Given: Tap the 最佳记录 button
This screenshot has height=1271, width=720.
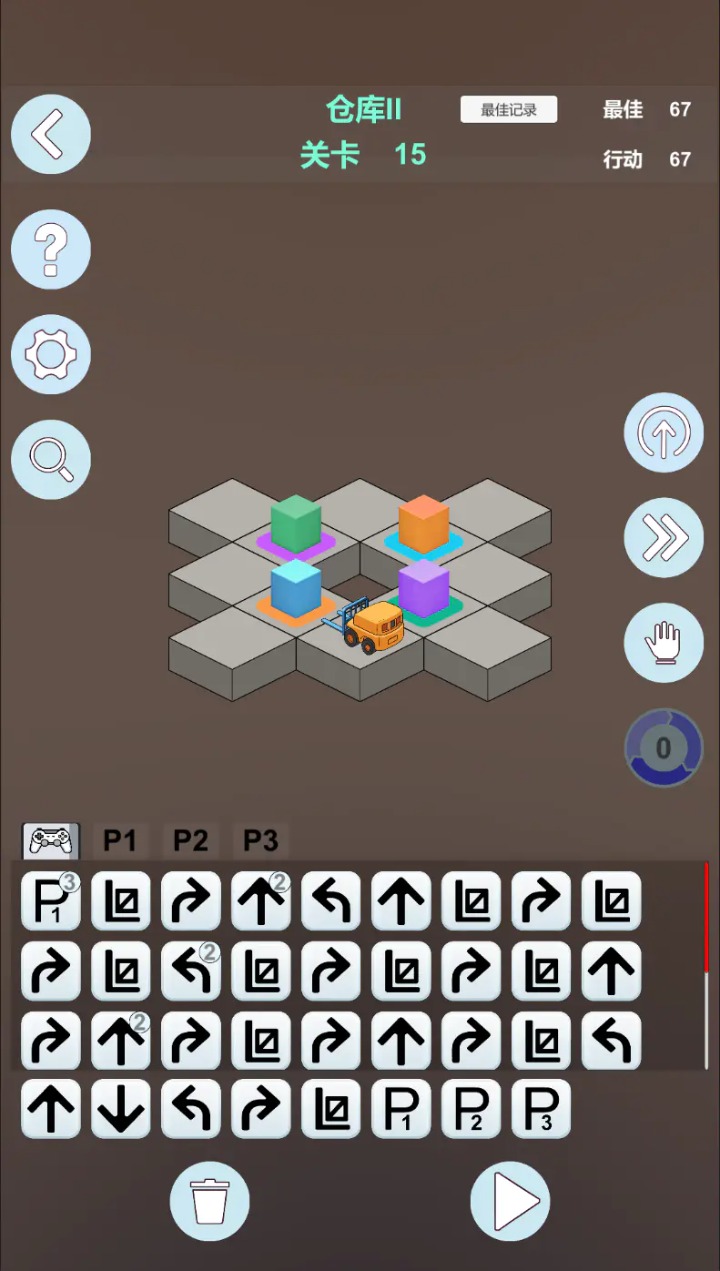Looking at the screenshot, I should (x=508, y=110).
